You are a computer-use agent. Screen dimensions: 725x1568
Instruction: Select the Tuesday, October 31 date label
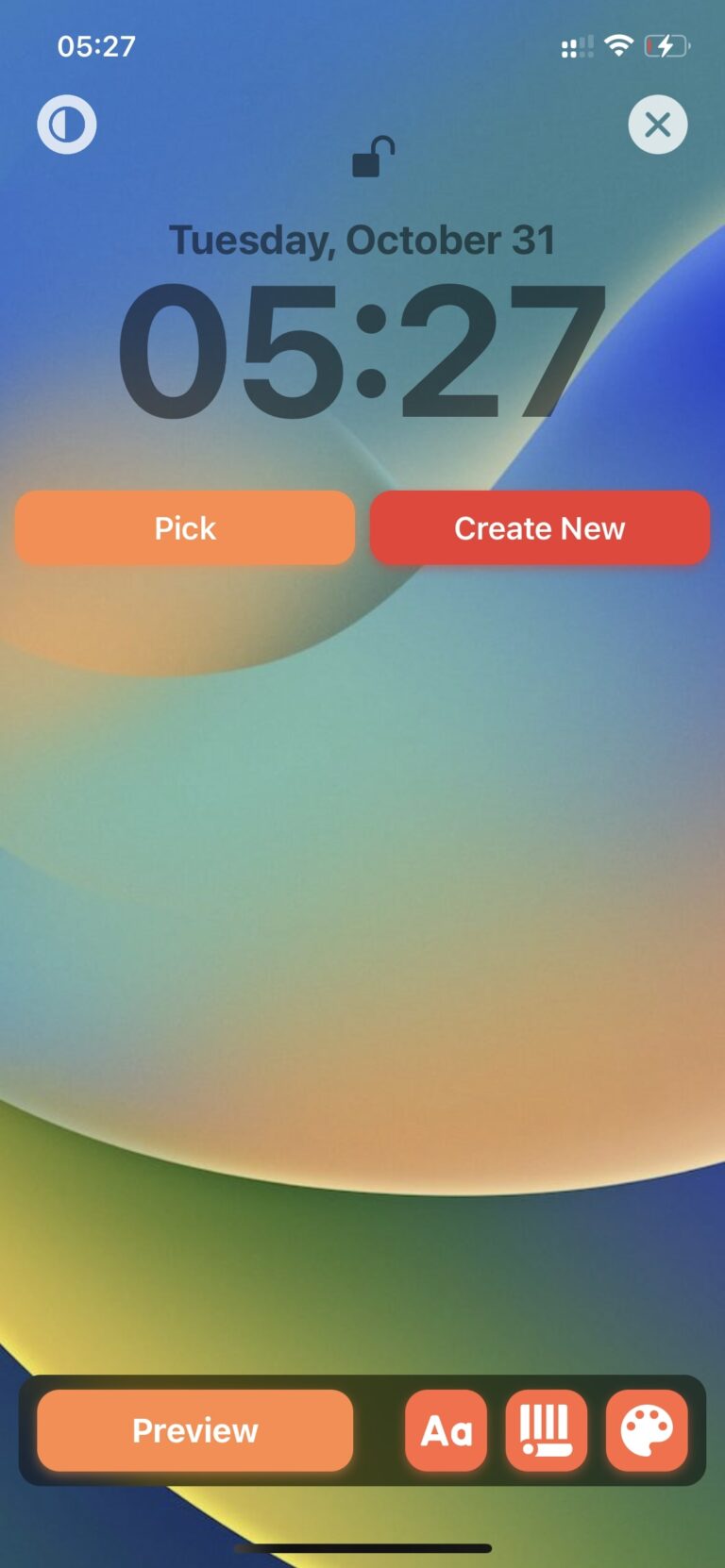click(362, 240)
